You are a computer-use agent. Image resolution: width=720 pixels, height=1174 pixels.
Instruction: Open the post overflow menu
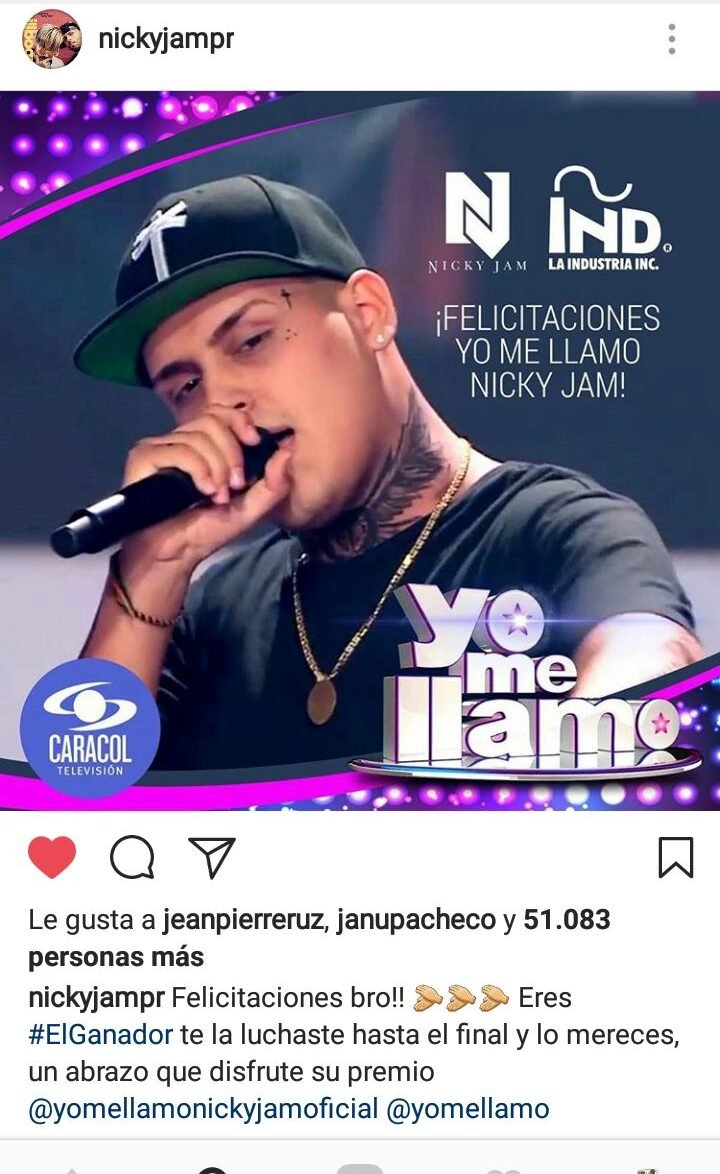click(672, 40)
